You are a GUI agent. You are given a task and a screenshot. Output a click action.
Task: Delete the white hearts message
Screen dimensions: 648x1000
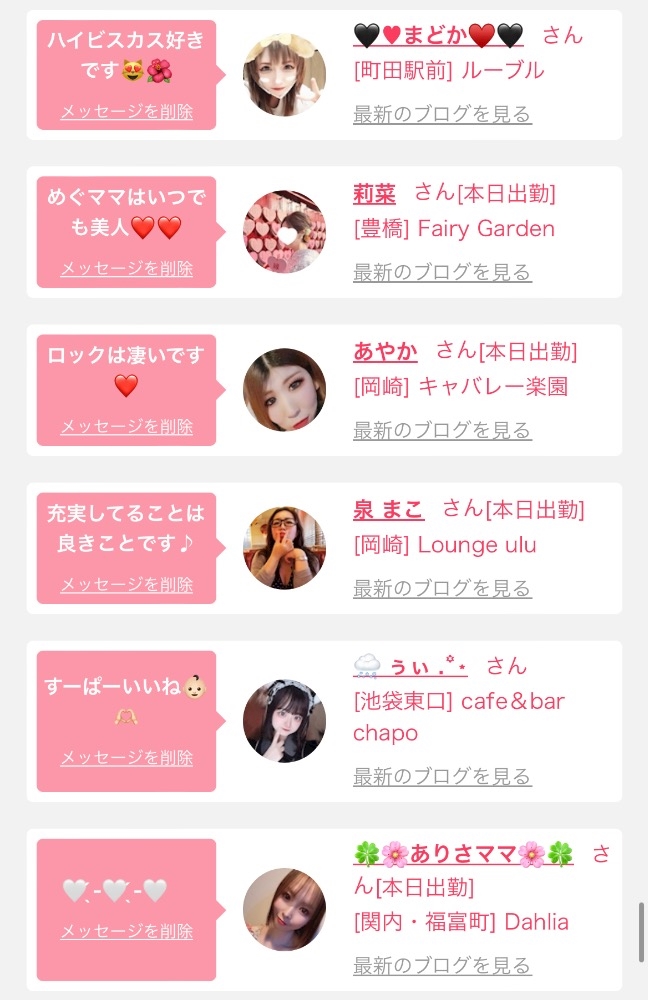[x=126, y=932]
